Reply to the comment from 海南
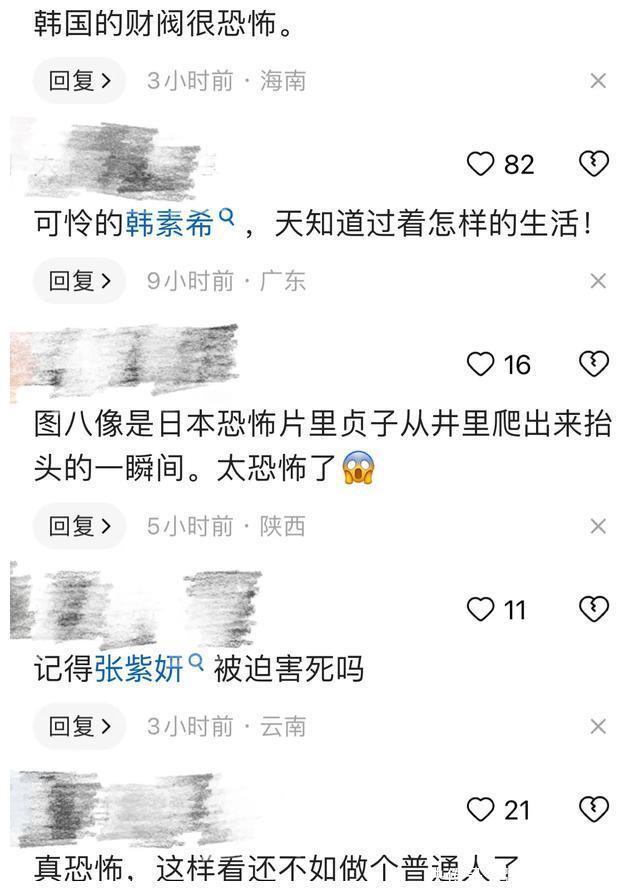The image size is (640, 891). coord(79,81)
